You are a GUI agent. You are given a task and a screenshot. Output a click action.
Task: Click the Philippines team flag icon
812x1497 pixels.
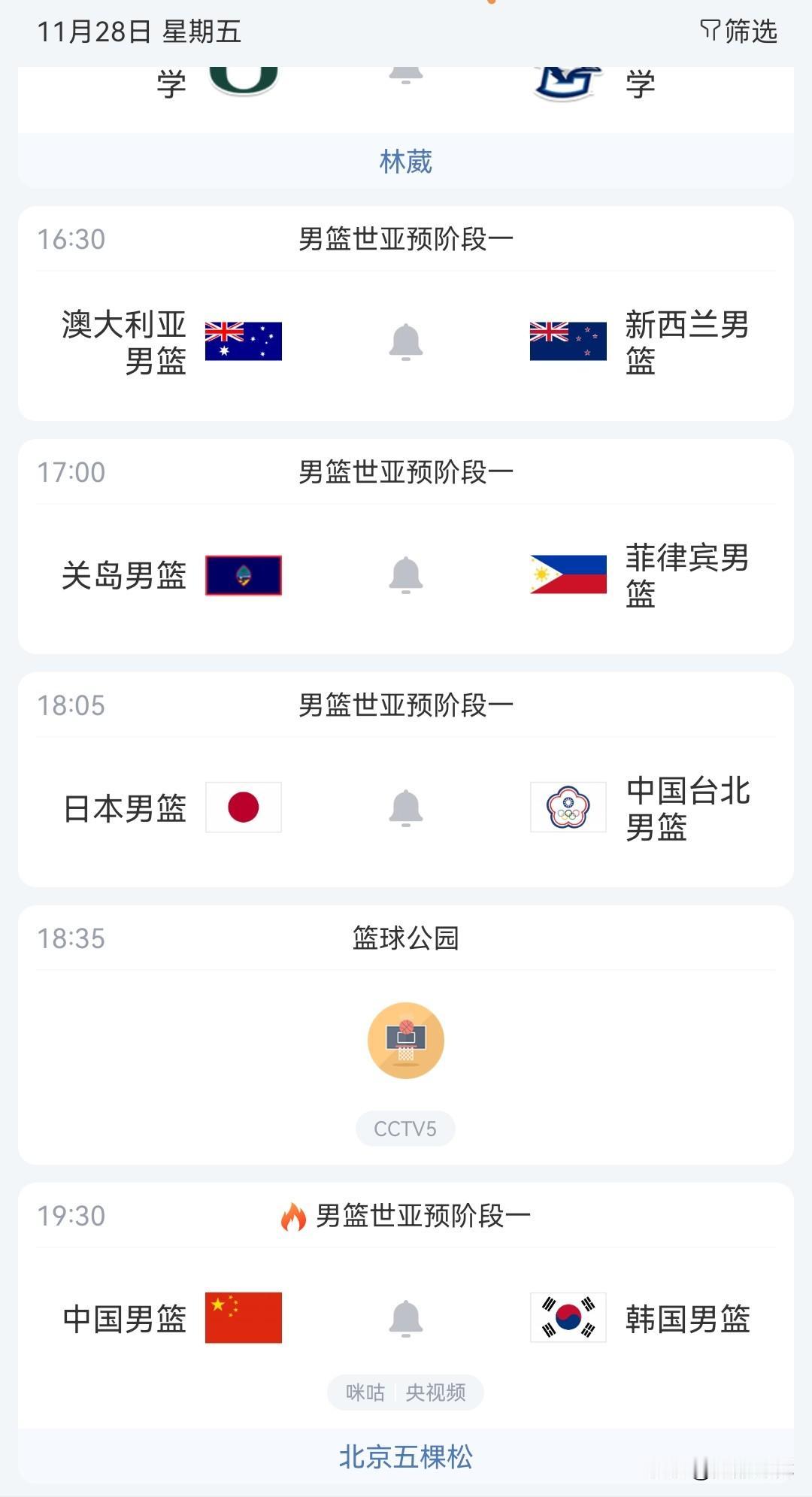tap(568, 574)
